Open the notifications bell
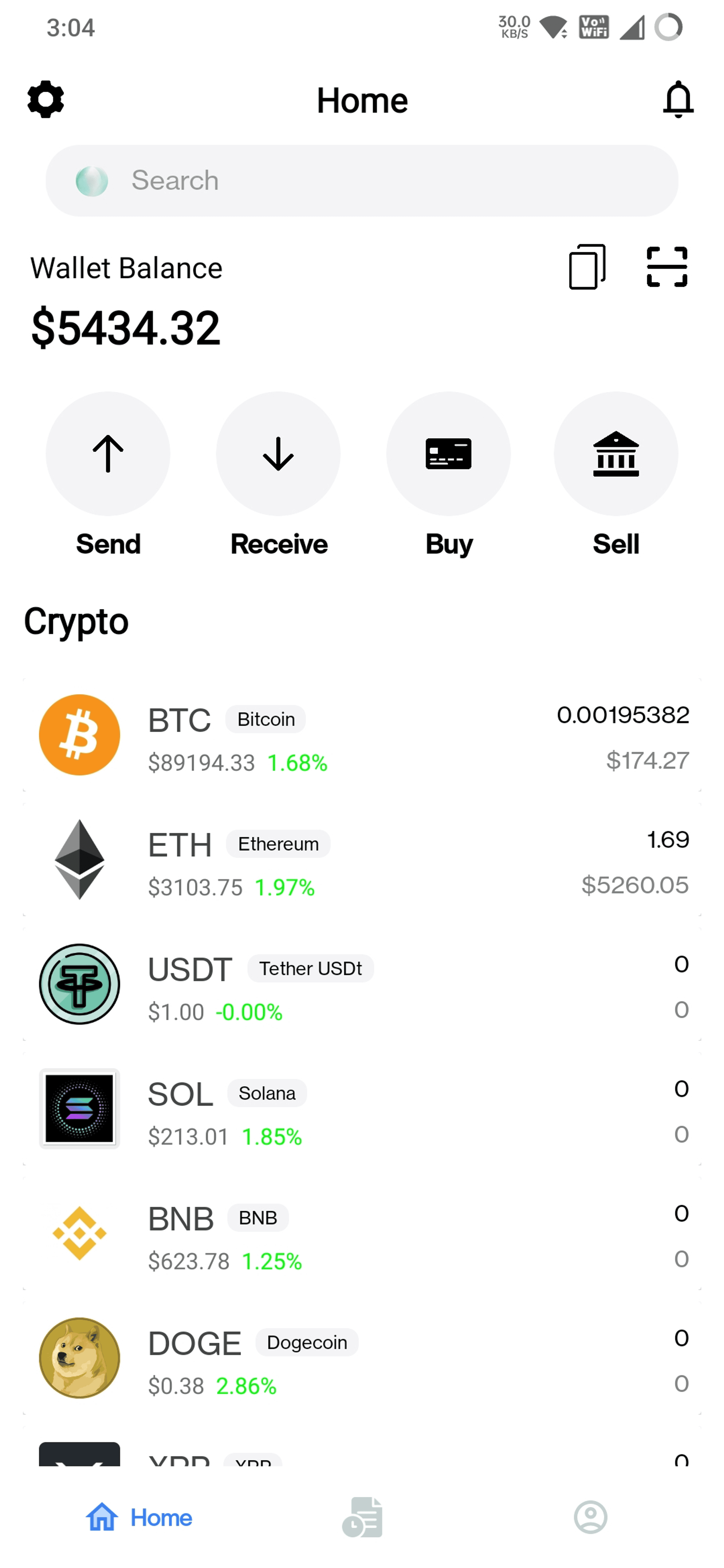The image size is (724, 1568). (x=678, y=99)
